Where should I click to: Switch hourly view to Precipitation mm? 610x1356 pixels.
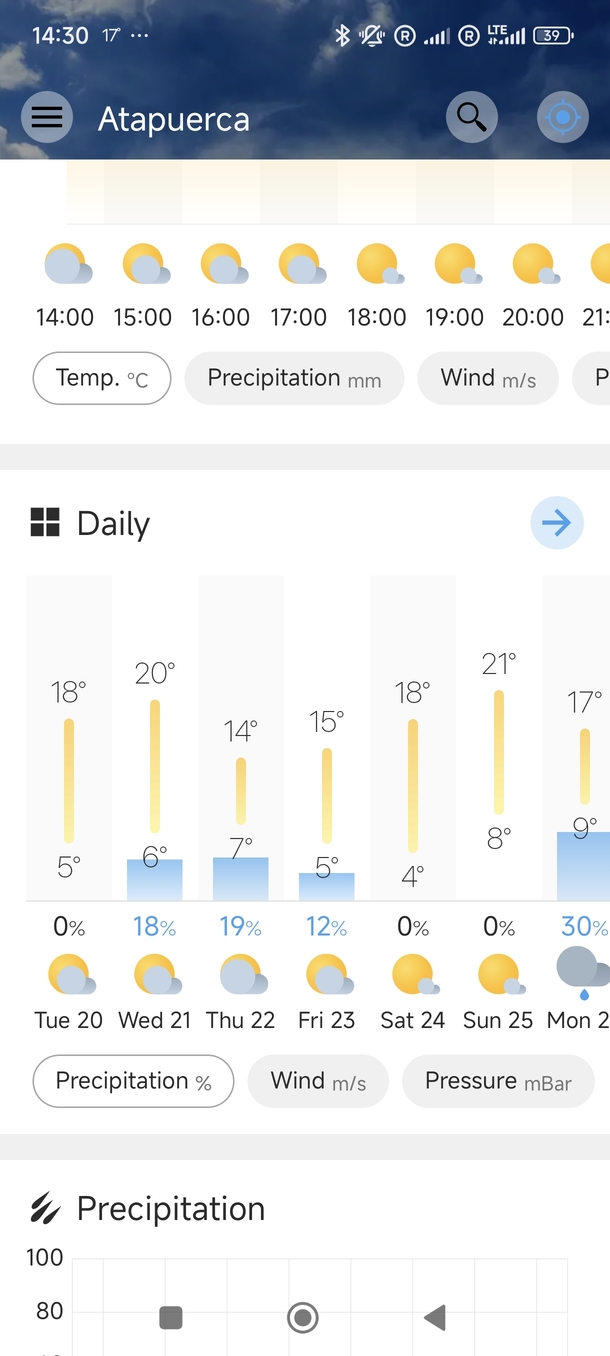click(294, 379)
